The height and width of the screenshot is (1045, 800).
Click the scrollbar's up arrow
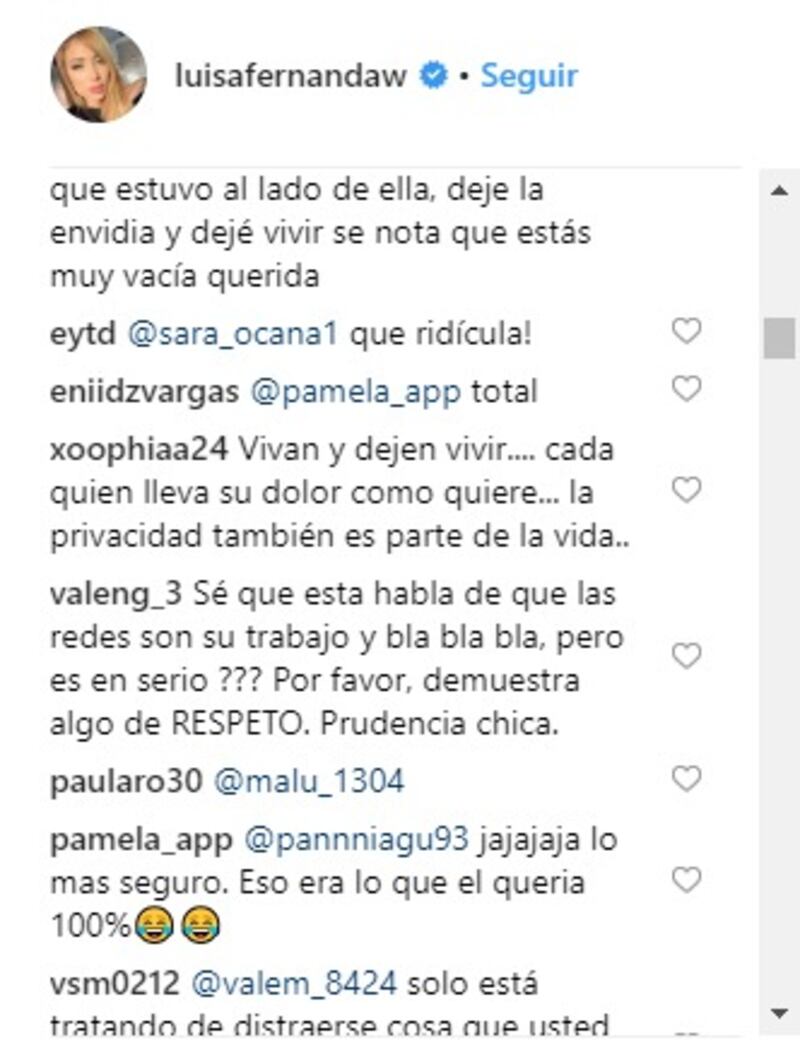coord(779,190)
